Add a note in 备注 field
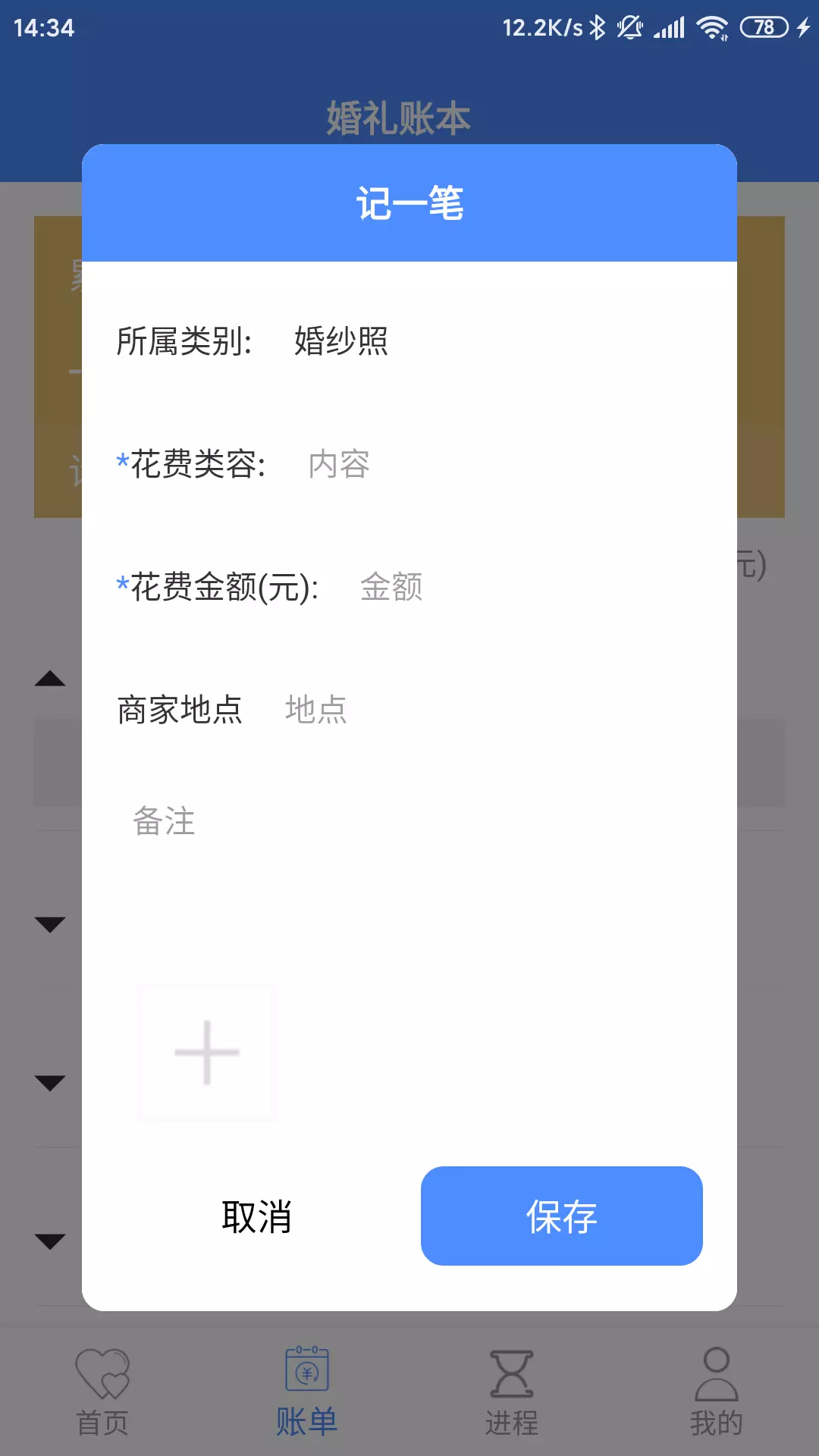This screenshot has width=819, height=1456. (409, 872)
